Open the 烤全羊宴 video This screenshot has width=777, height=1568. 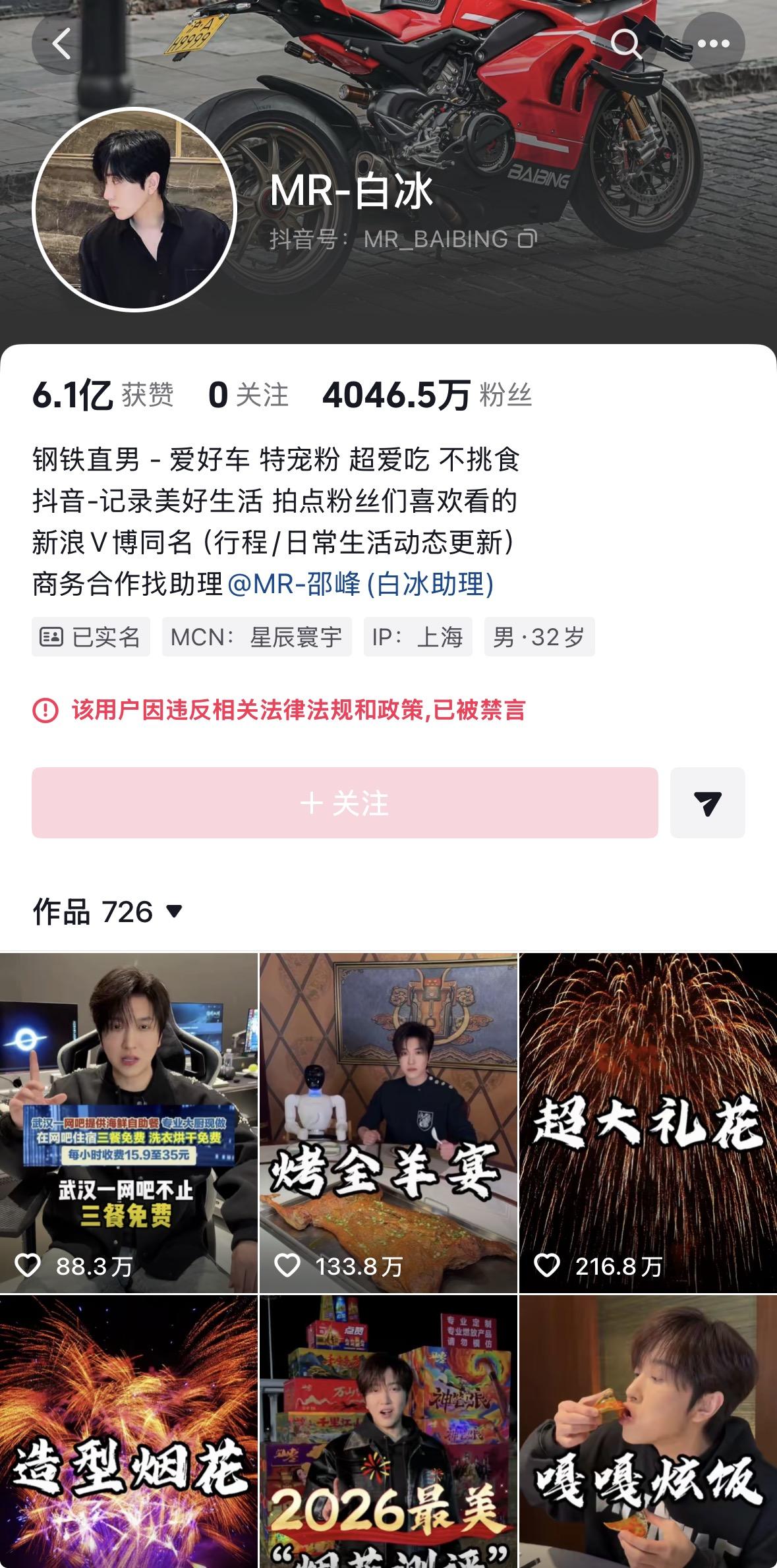click(x=388, y=1122)
